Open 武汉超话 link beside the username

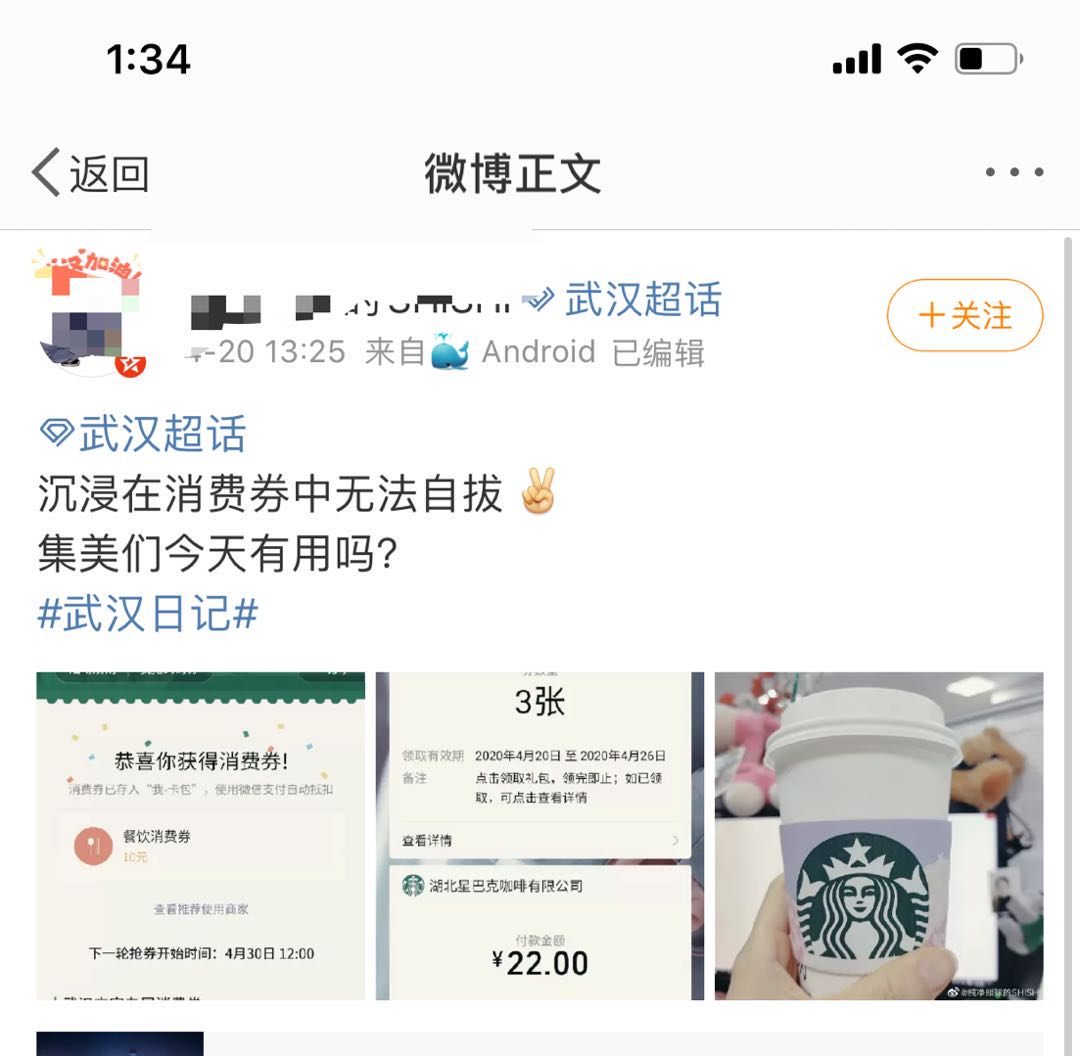pos(623,300)
